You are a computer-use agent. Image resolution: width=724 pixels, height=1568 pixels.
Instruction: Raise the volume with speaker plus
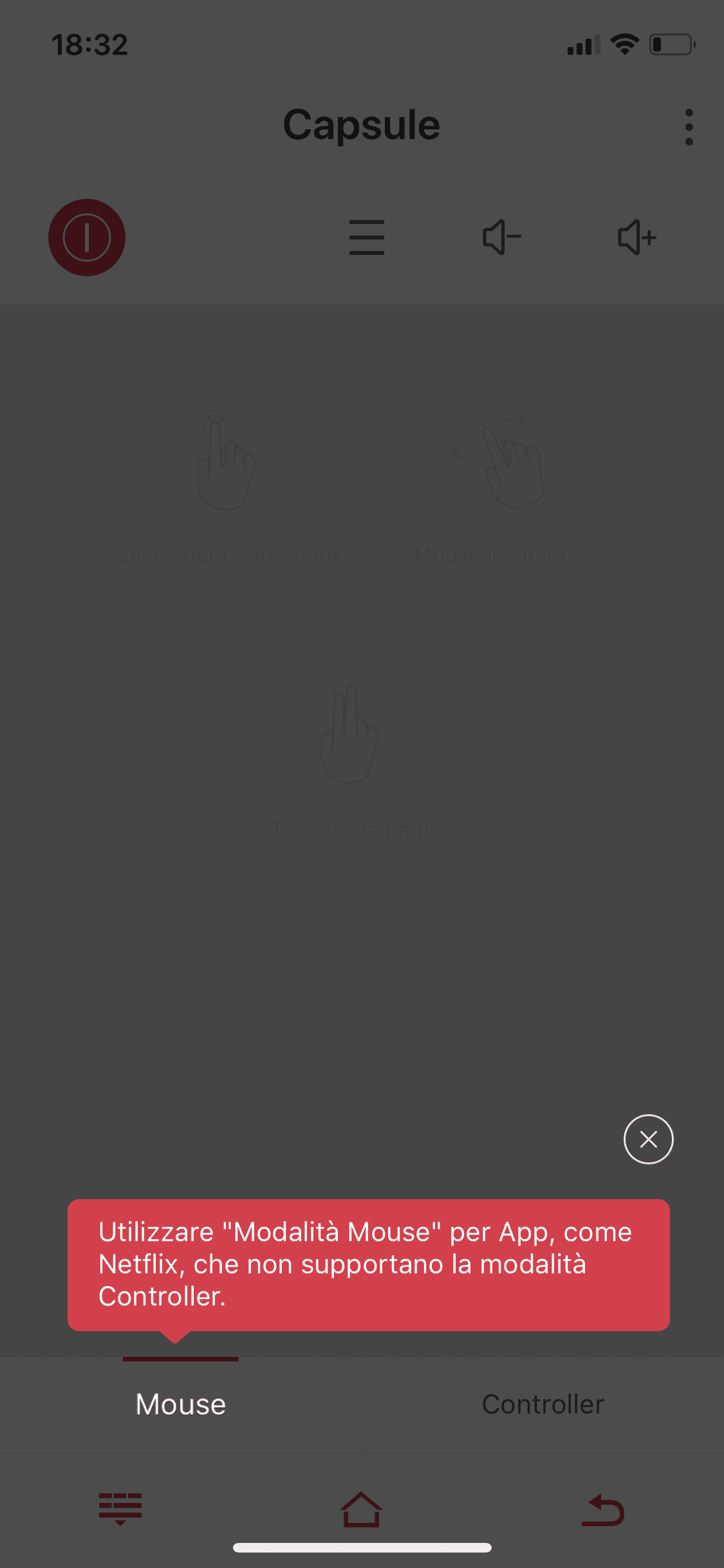[x=637, y=238]
